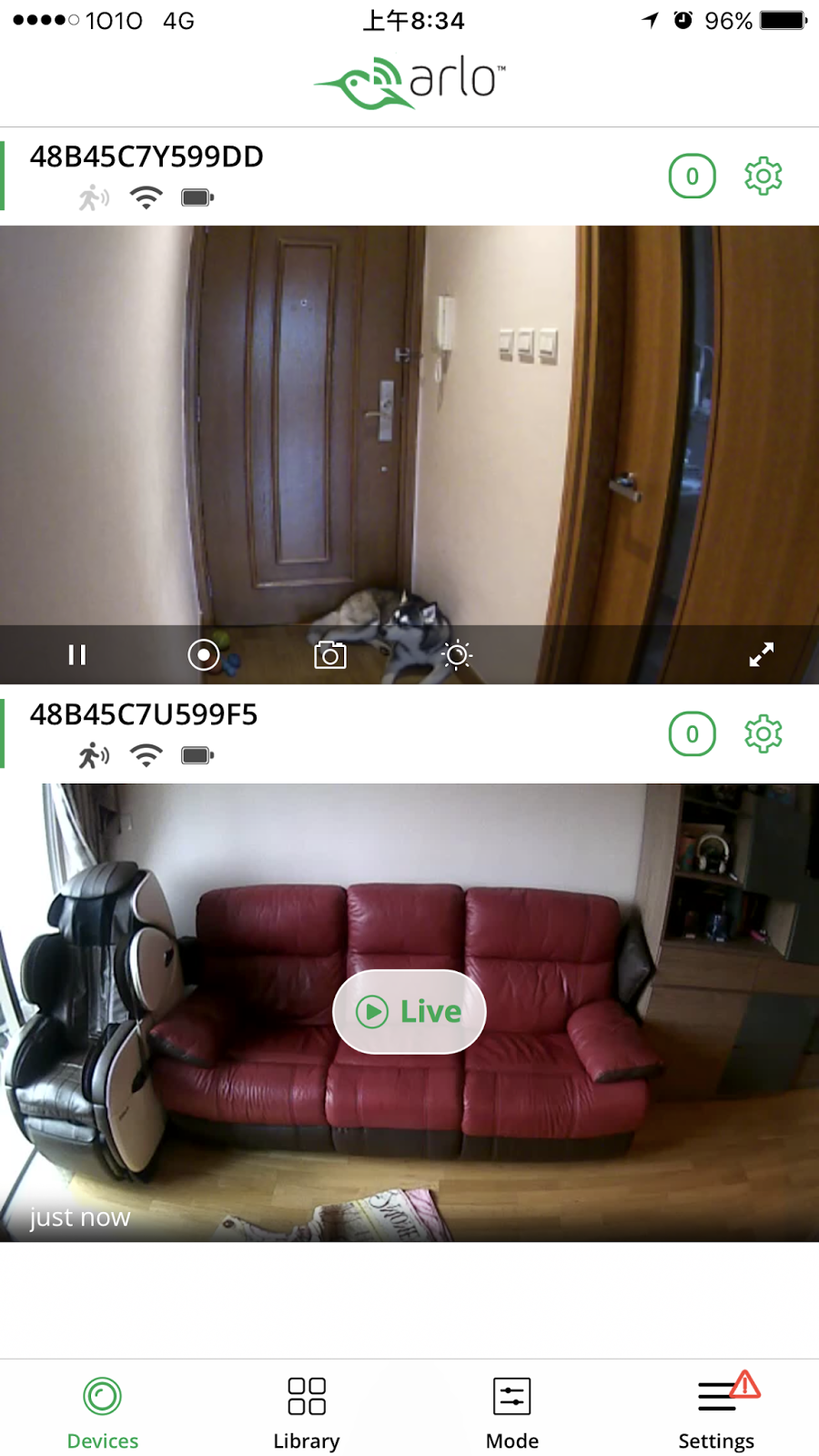The height and width of the screenshot is (1456, 819).
Task: Take a snapshot of the hallway camera
Action: (330, 654)
